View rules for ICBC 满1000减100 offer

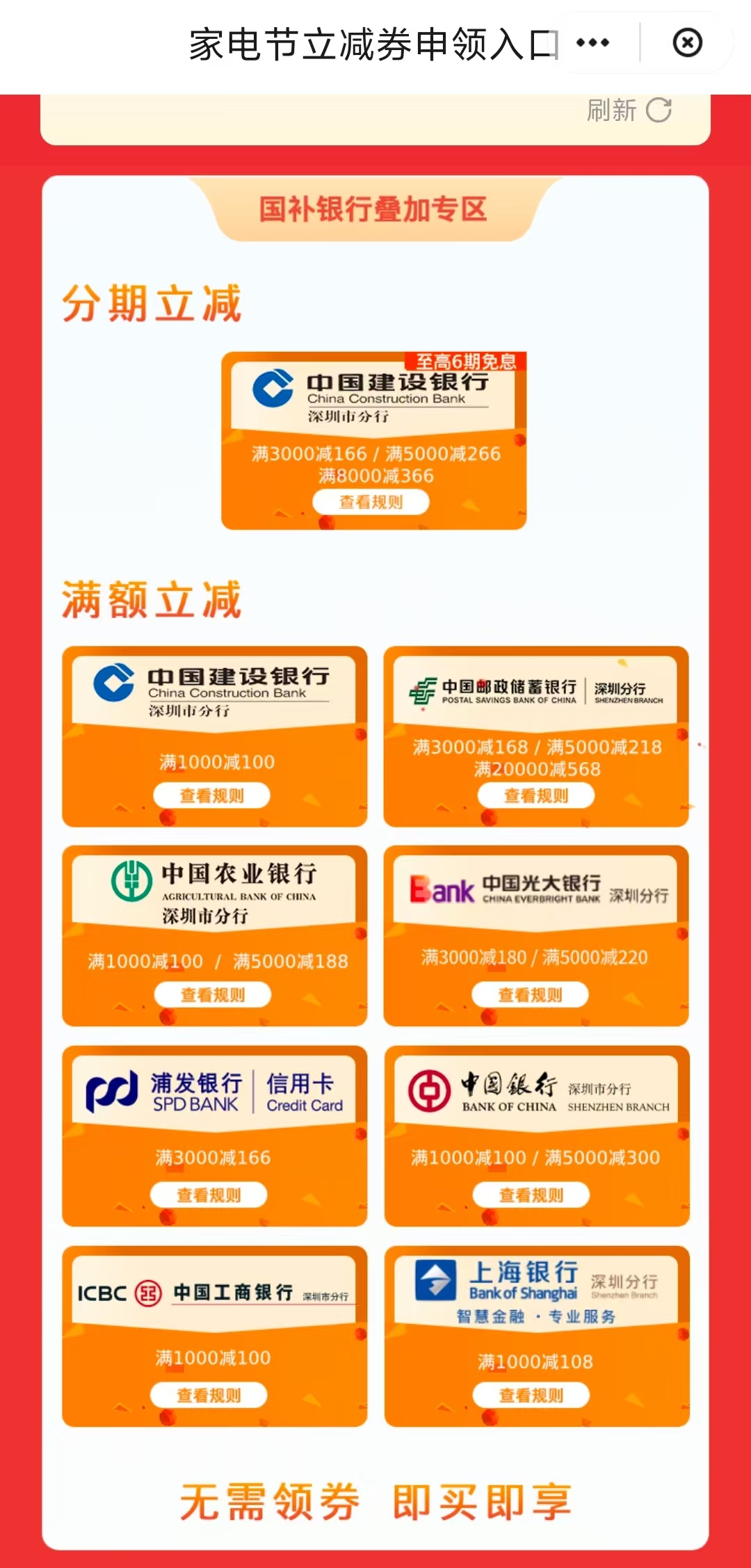(x=209, y=1396)
